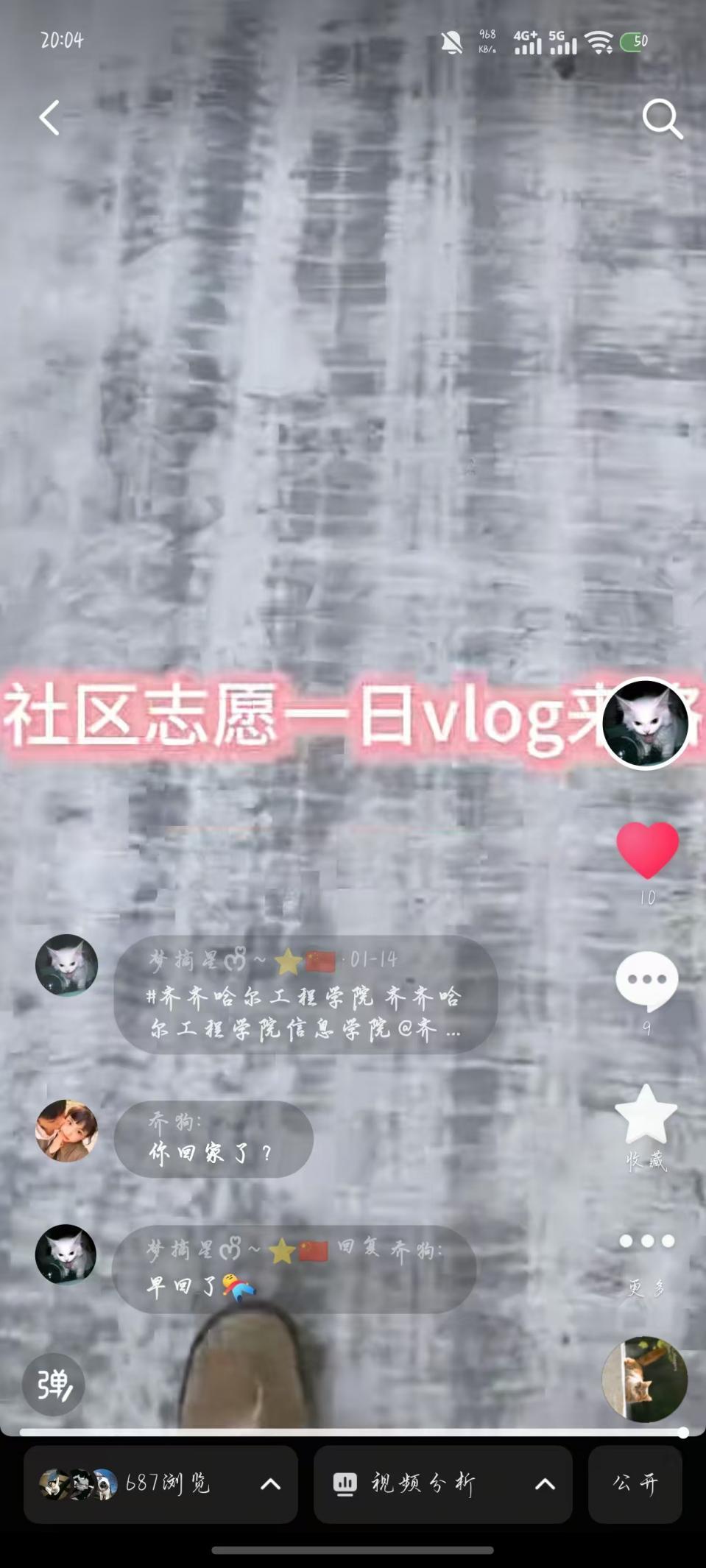Screen dimensions: 706x1568
Task: Open the comments bubble
Action: 646,981
